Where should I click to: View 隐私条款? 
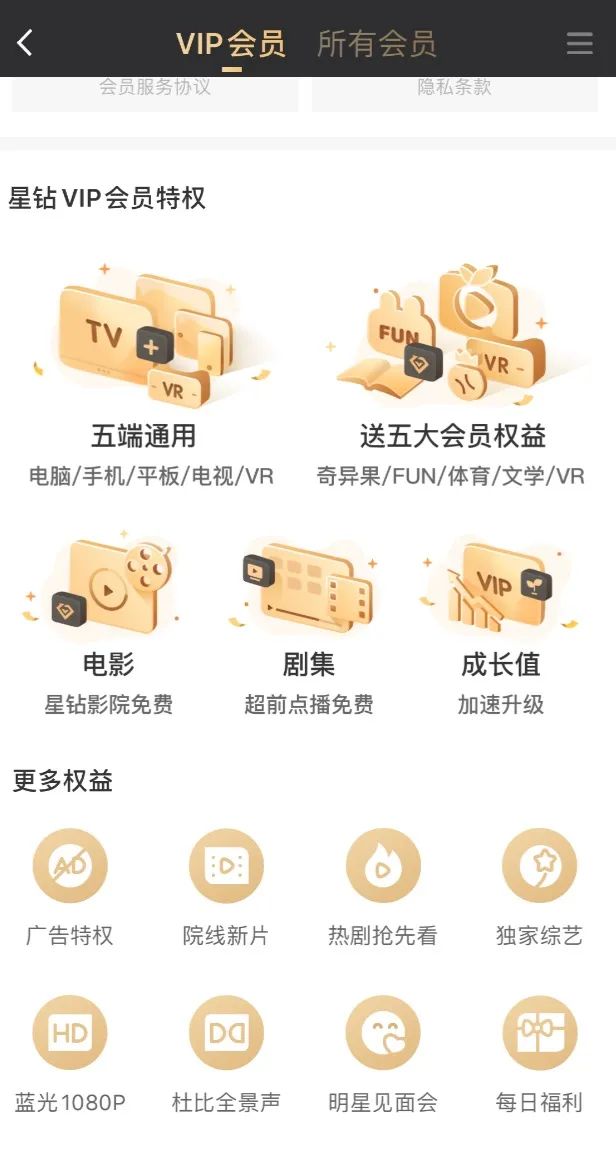455,88
